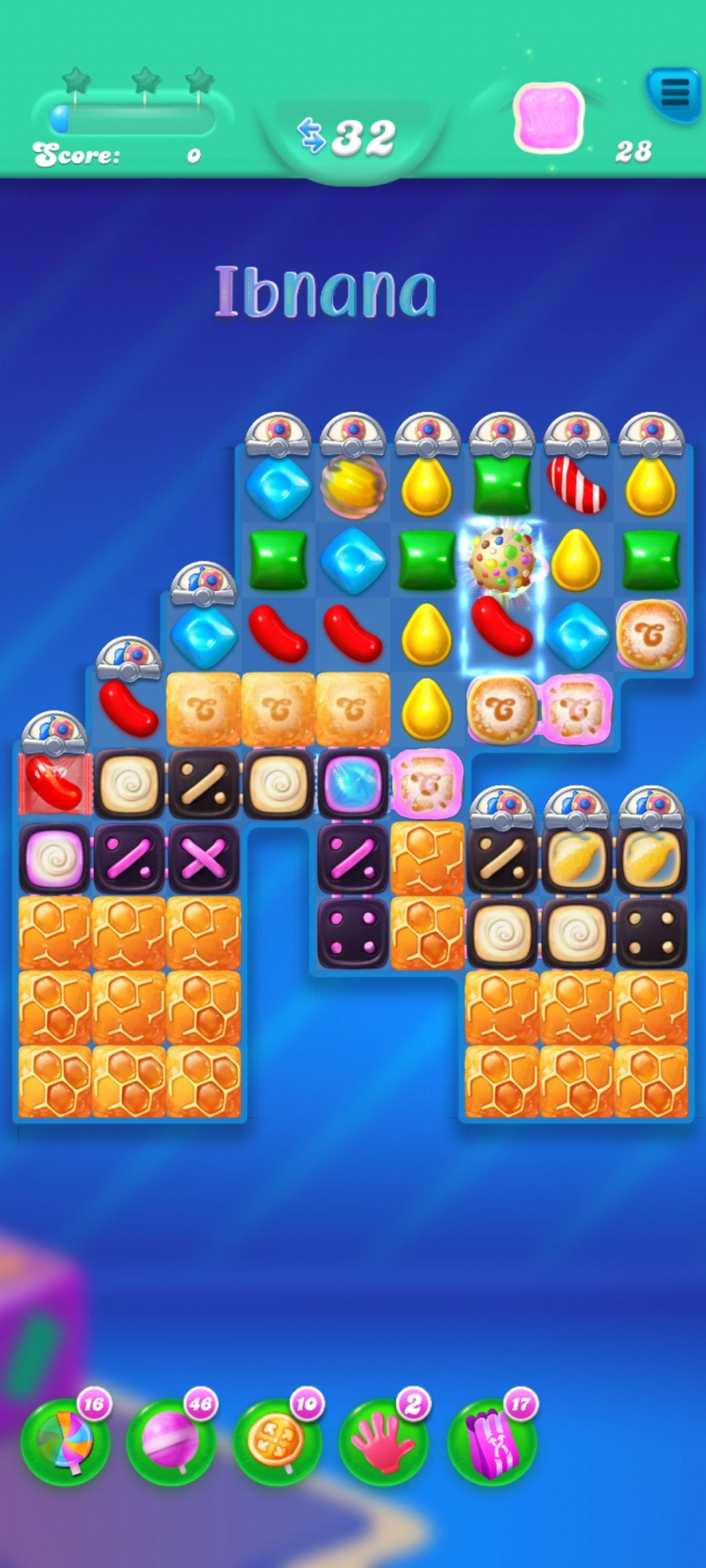Tap the glowing color bomb cookie candy
This screenshot has height=1568, width=706.
coord(502,560)
